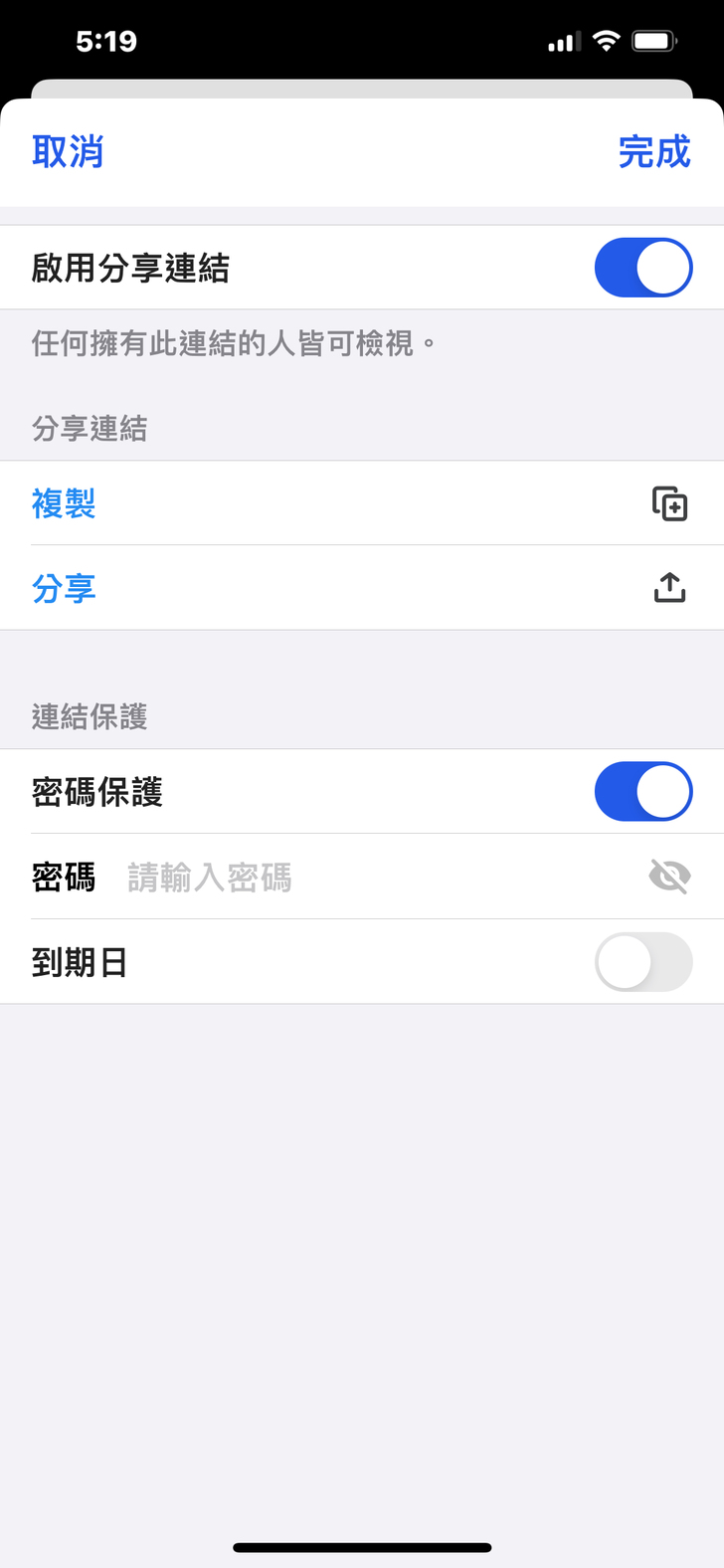
Task: Tap 完成 to finish and save
Action: click(x=653, y=152)
